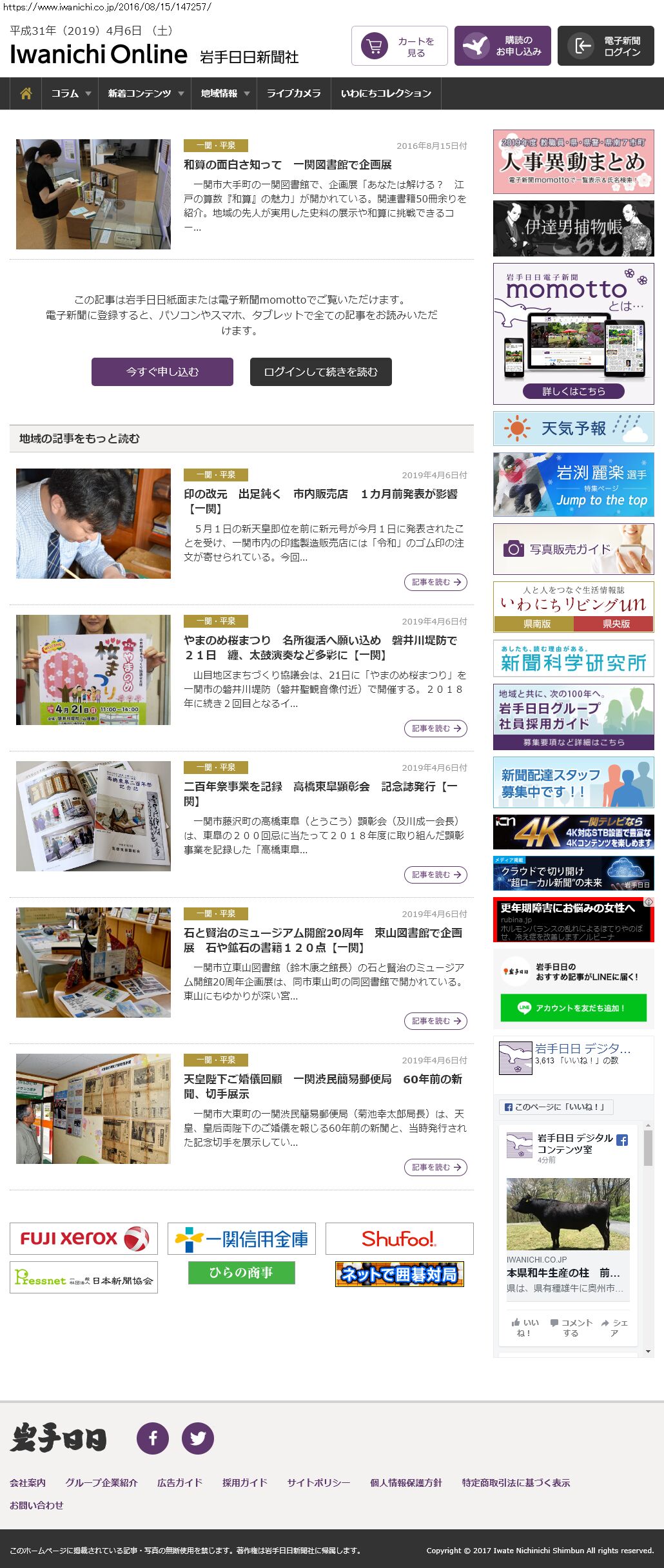Open the 会社案内 footer link
The image size is (664, 1568).
(28, 1482)
